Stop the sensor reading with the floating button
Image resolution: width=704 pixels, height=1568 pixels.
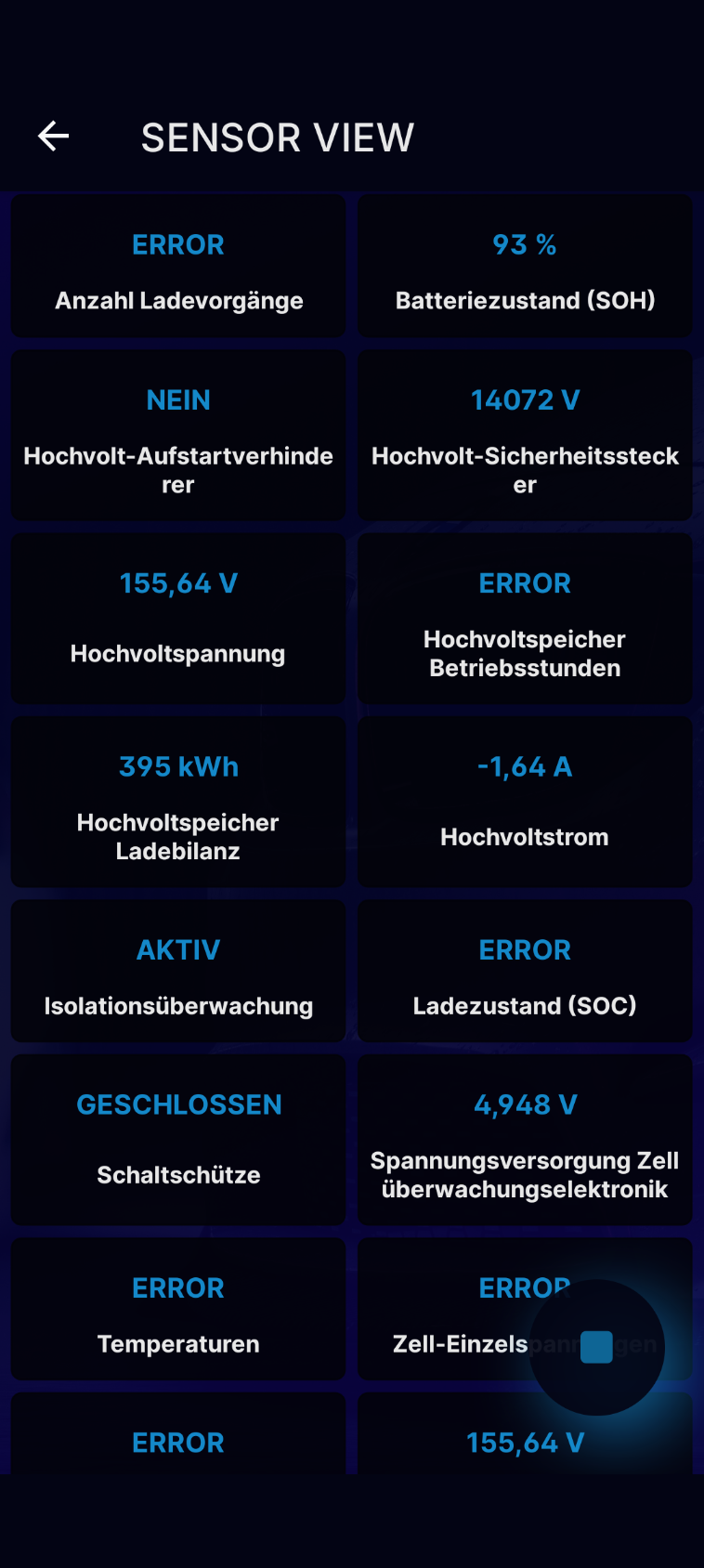[x=596, y=1346]
